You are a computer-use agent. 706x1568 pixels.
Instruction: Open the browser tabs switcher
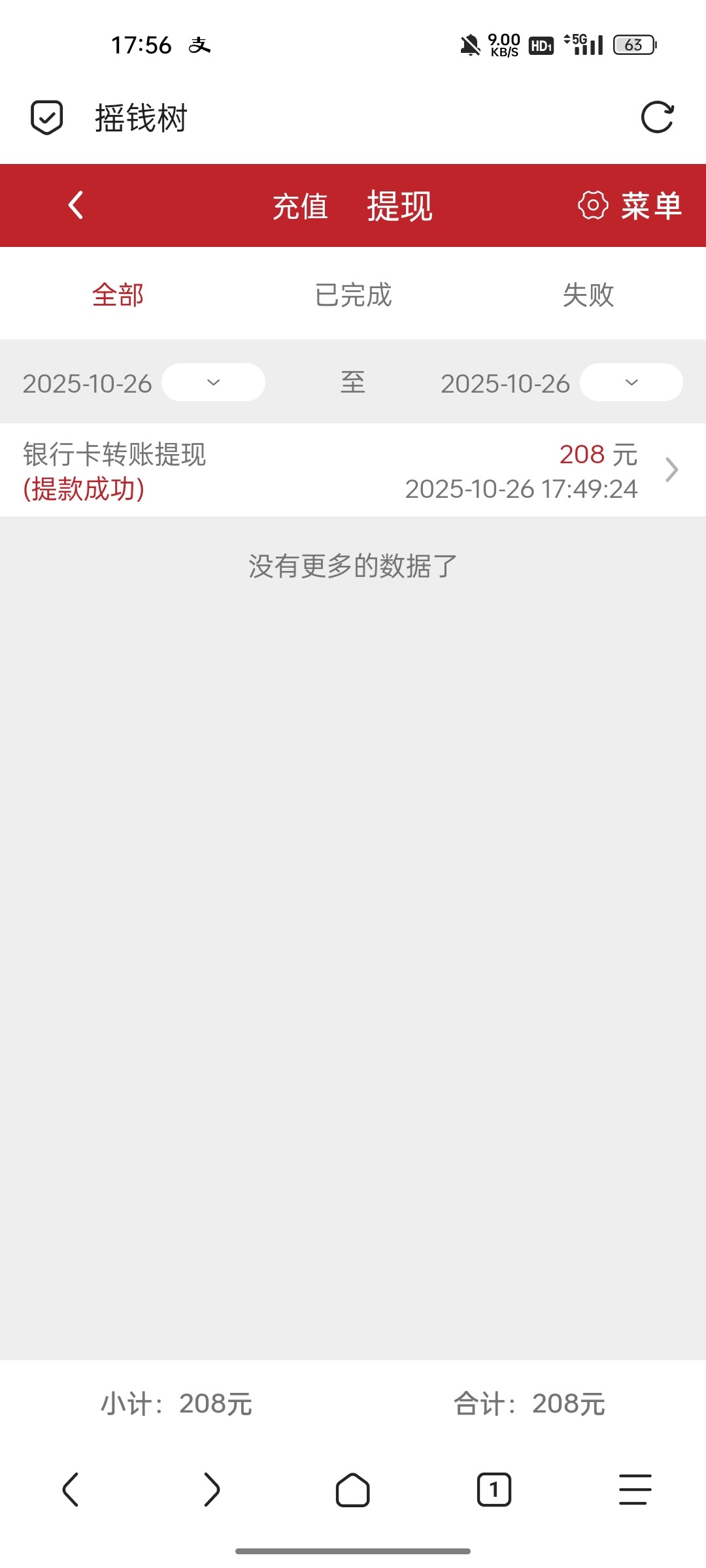click(x=494, y=1490)
